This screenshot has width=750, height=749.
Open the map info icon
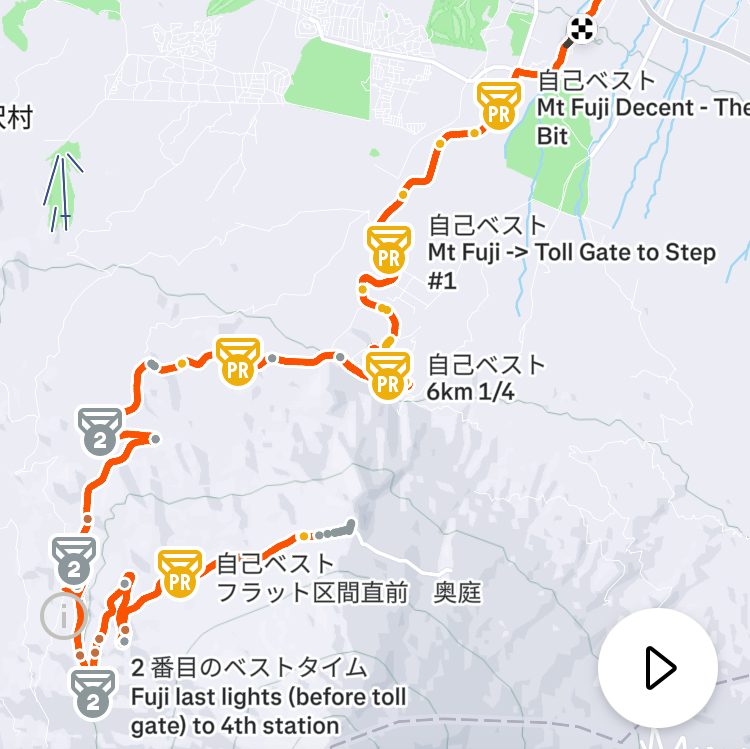pos(62,618)
